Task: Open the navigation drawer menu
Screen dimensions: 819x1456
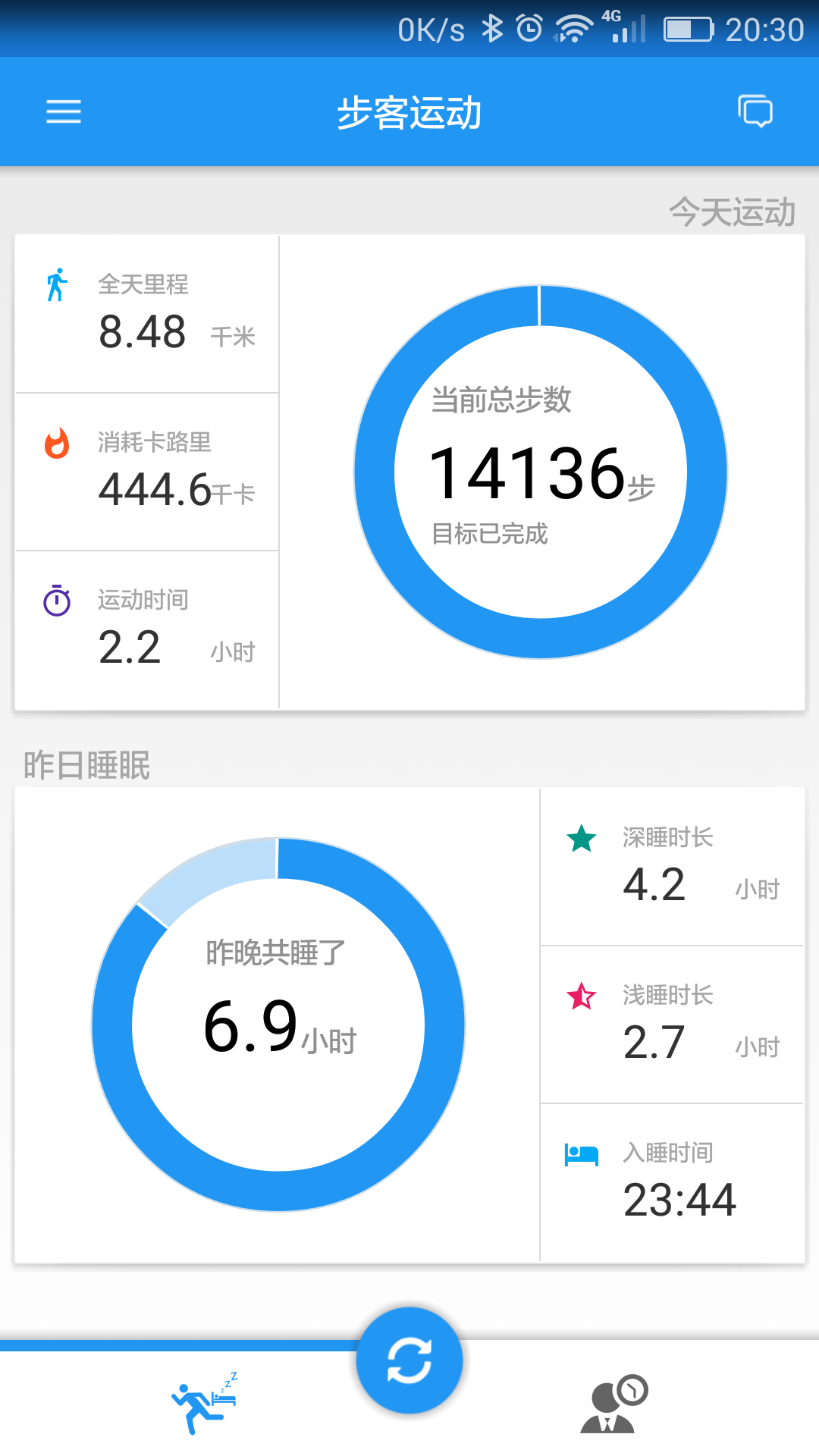Action: click(64, 111)
